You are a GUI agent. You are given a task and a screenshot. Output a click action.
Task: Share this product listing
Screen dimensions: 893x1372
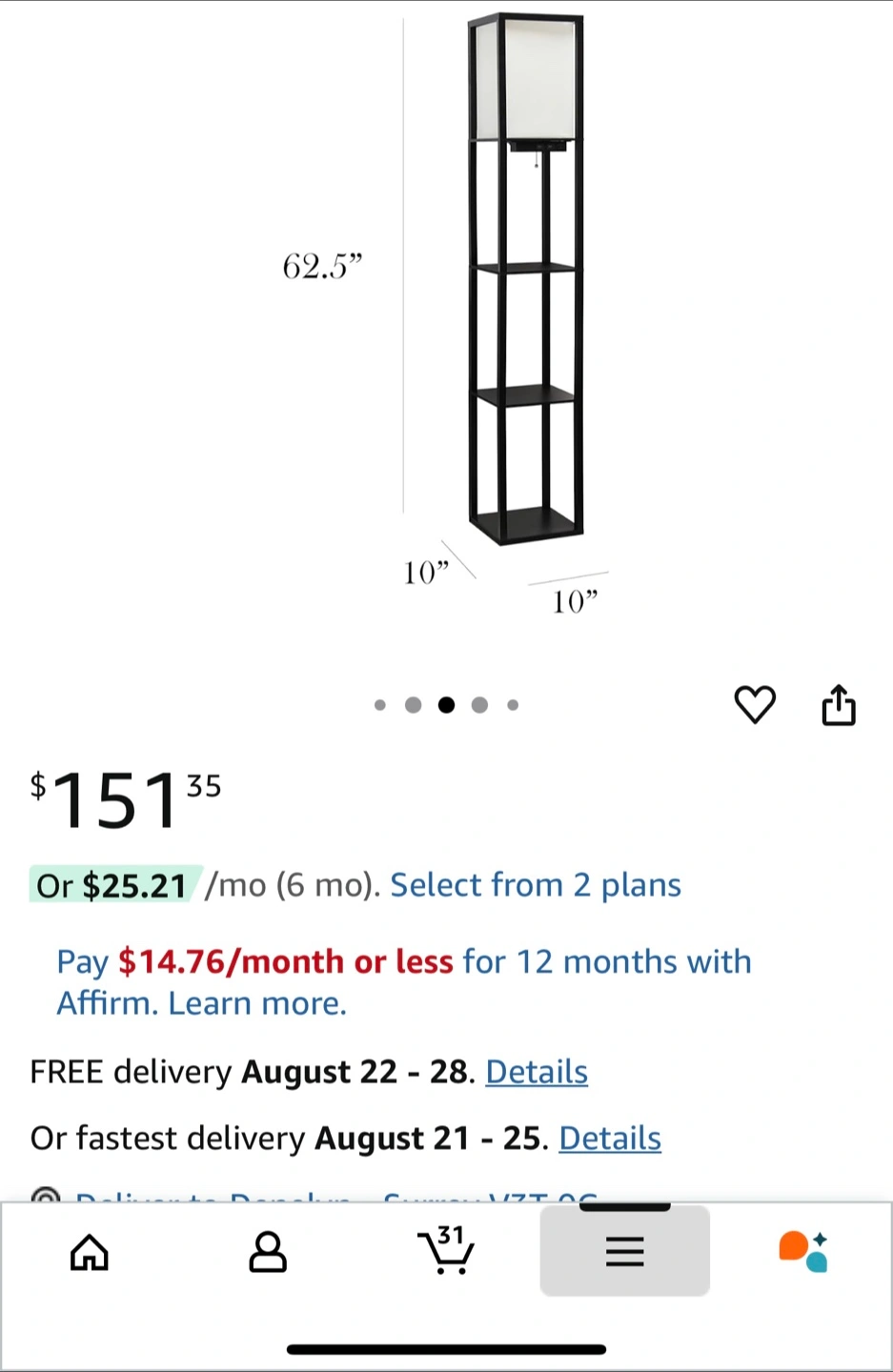(x=839, y=705)
